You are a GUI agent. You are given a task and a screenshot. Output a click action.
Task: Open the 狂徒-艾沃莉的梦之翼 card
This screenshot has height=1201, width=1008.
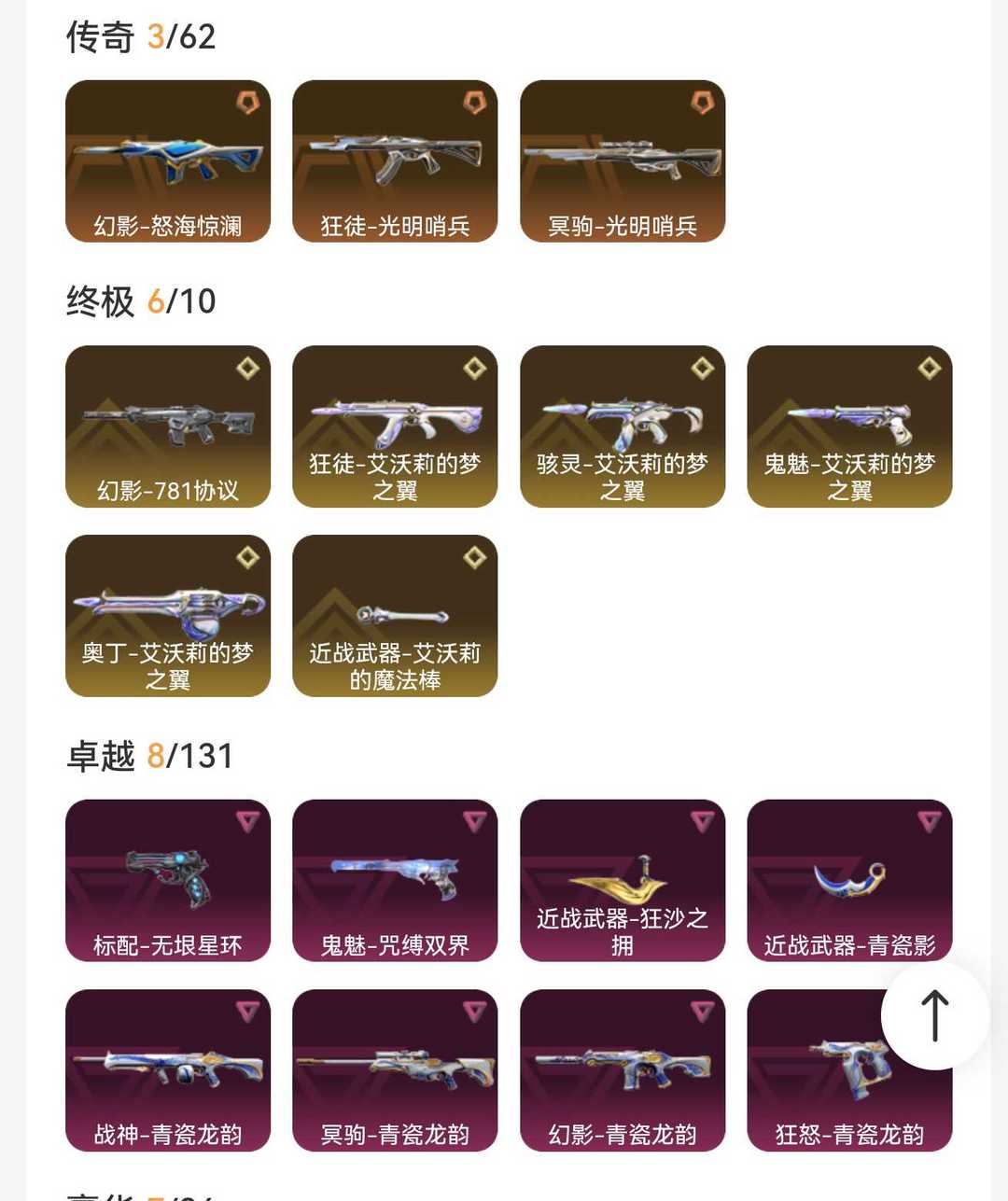395,426
